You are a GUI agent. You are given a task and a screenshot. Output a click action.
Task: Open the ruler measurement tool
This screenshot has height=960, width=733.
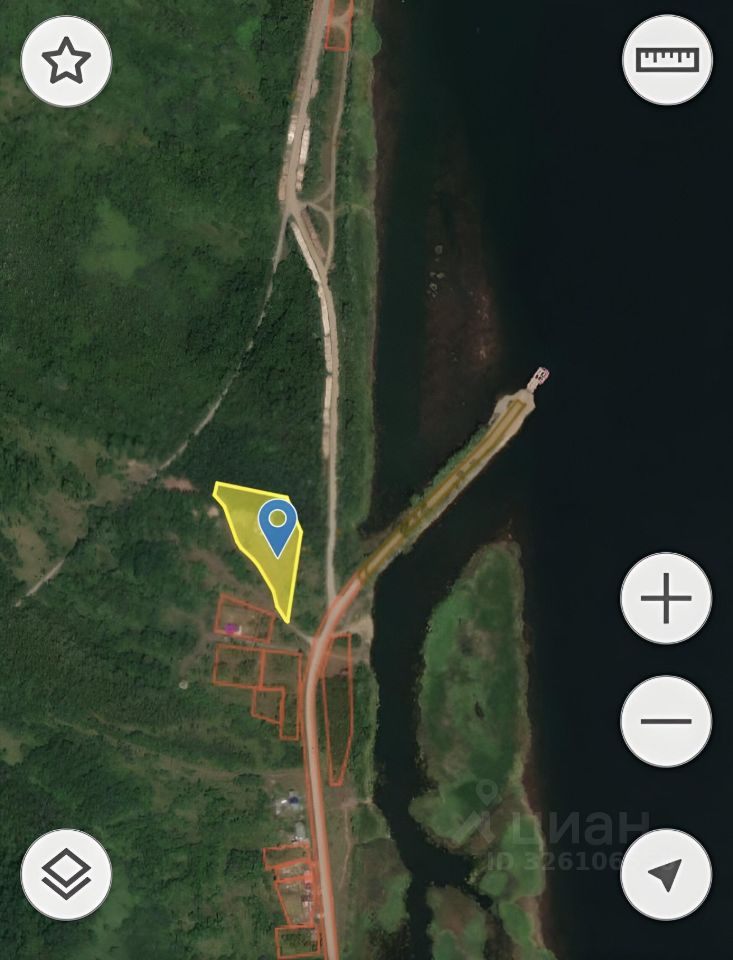click(x=667, y=59)
